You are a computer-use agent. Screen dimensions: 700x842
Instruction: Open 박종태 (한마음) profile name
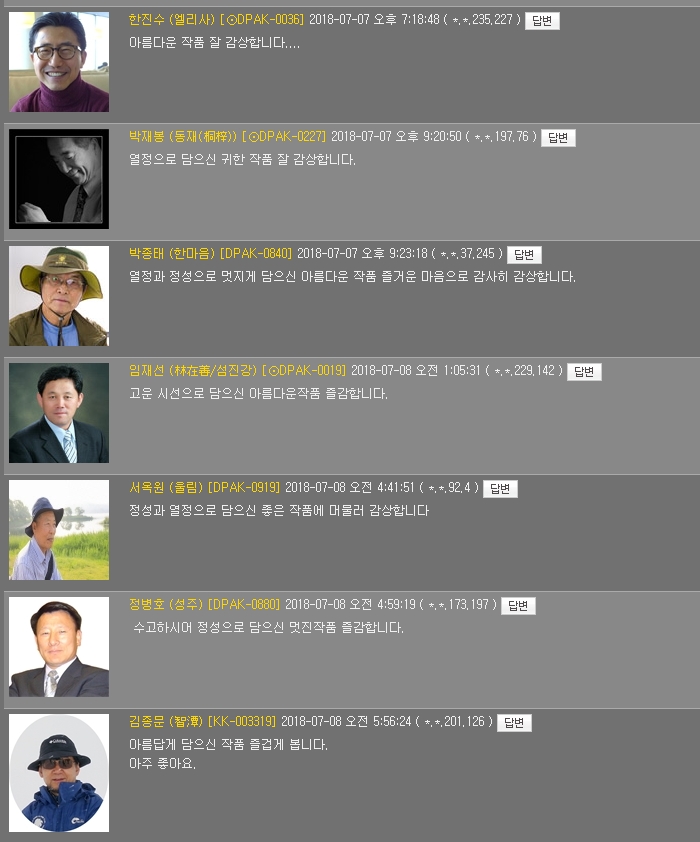point(172,254)
